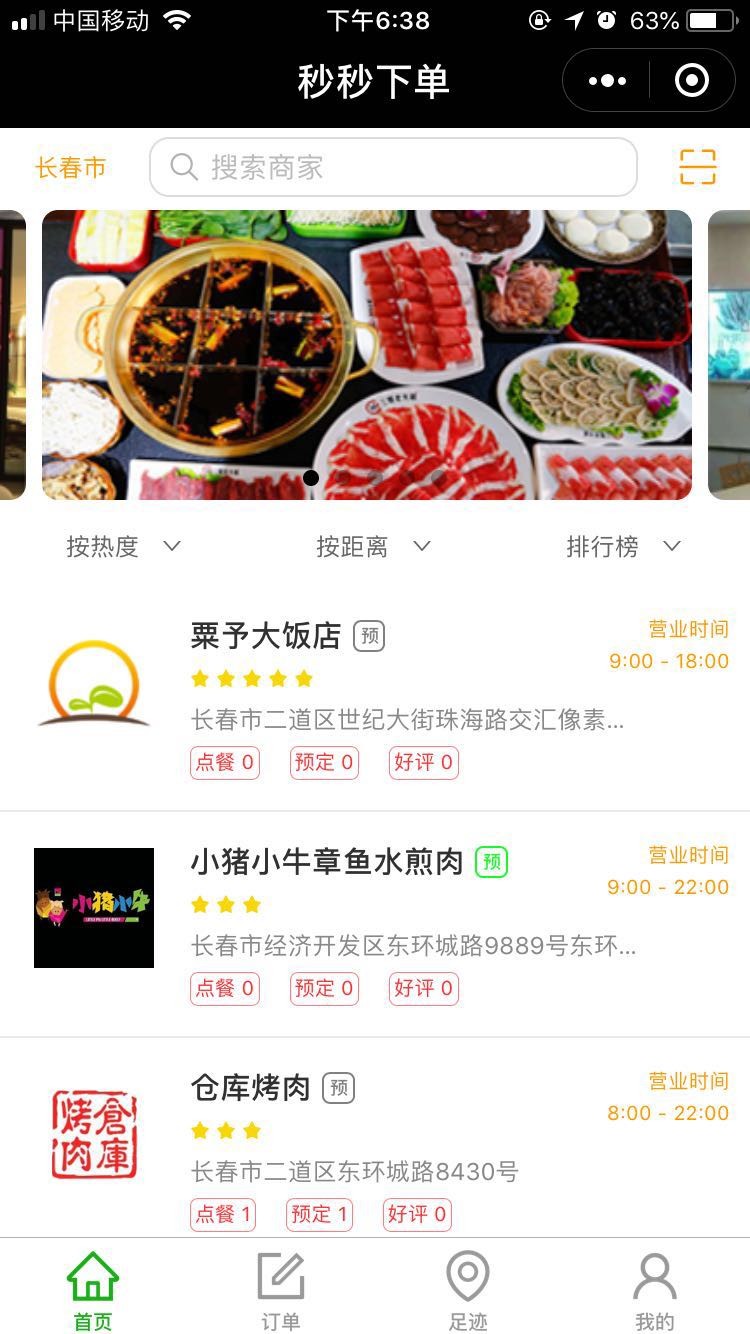Close the mini program with the circle button
Screen dimensions: 750x1334
[692, 81]
